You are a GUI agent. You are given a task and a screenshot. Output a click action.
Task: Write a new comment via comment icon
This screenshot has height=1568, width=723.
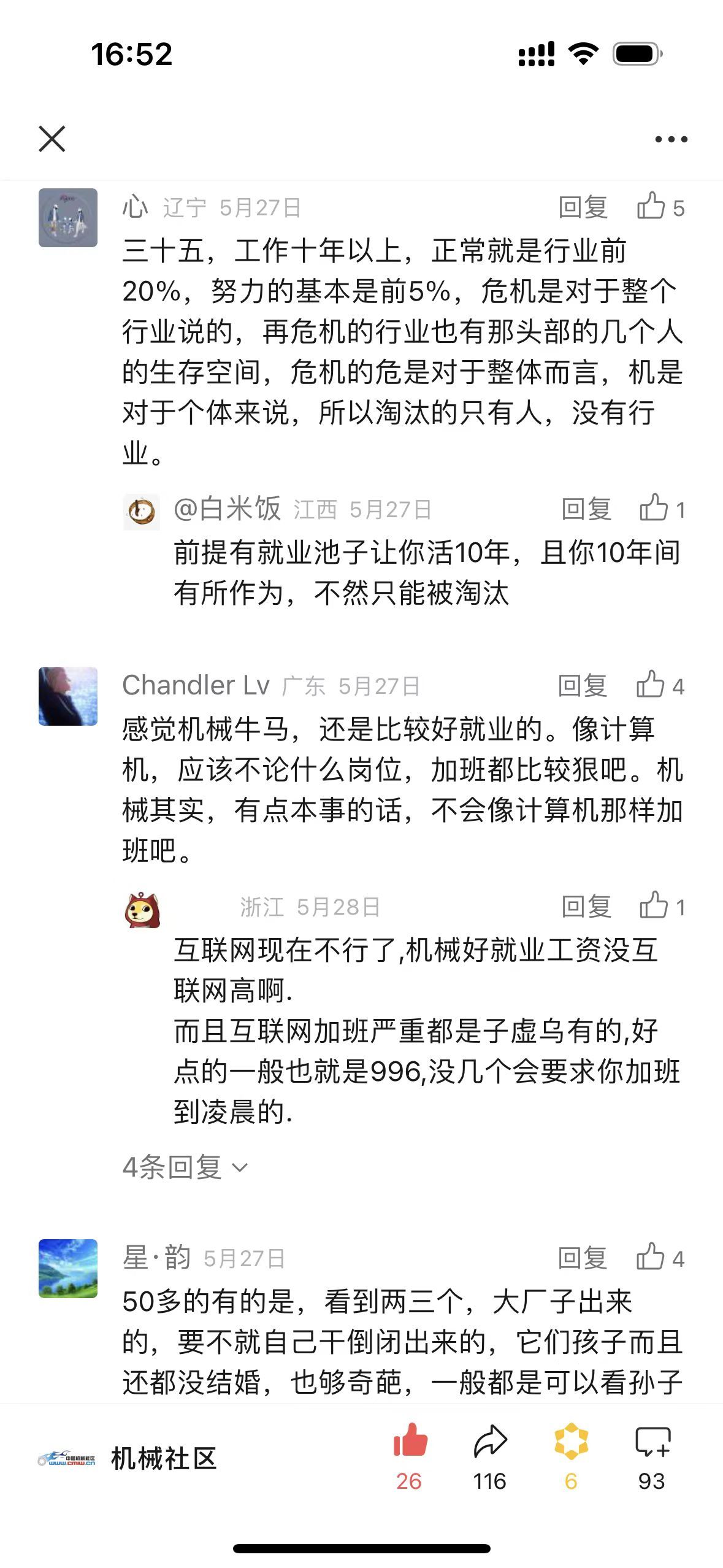click(652, 1454)
